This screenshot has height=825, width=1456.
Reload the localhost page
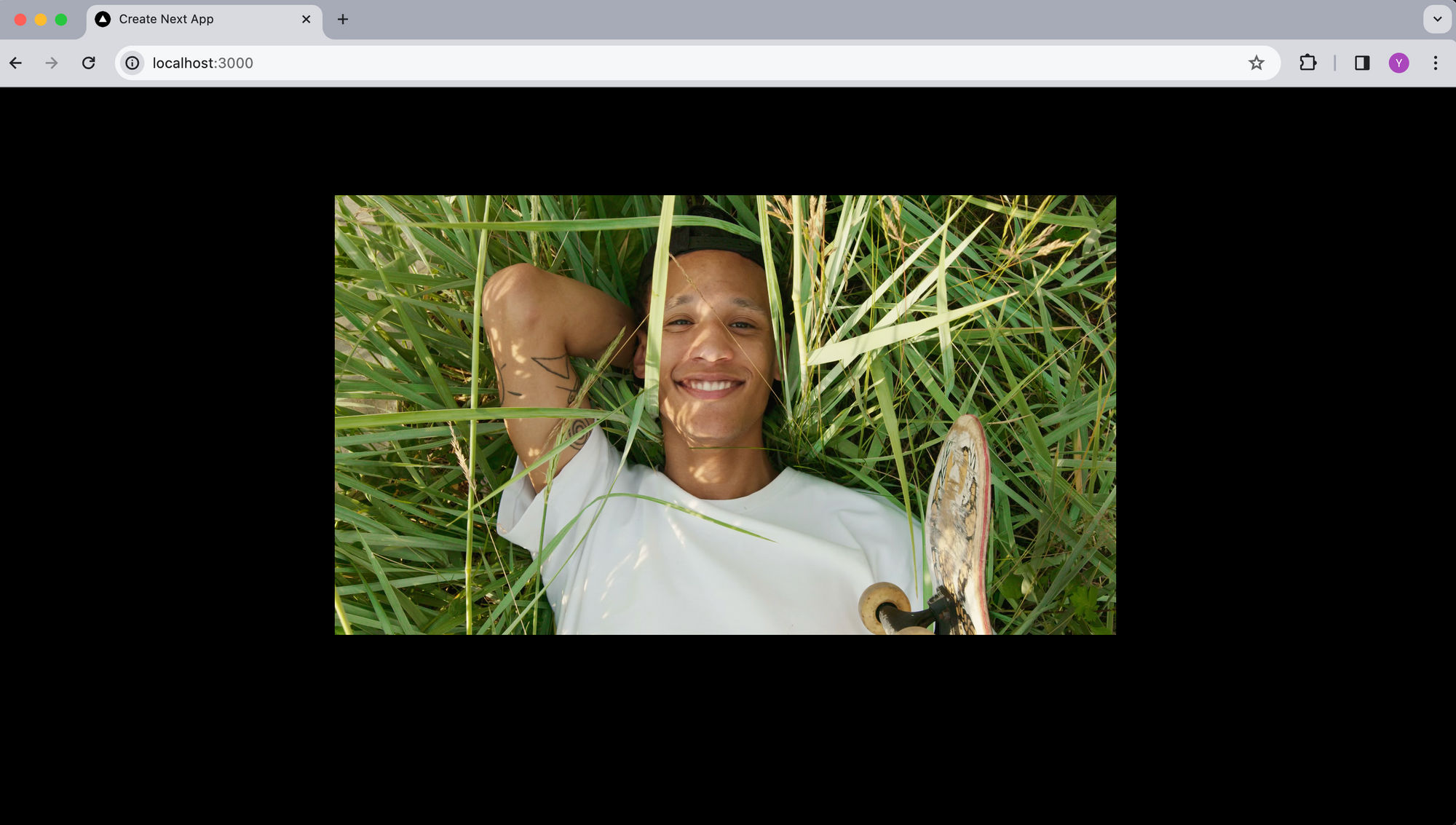89,63
